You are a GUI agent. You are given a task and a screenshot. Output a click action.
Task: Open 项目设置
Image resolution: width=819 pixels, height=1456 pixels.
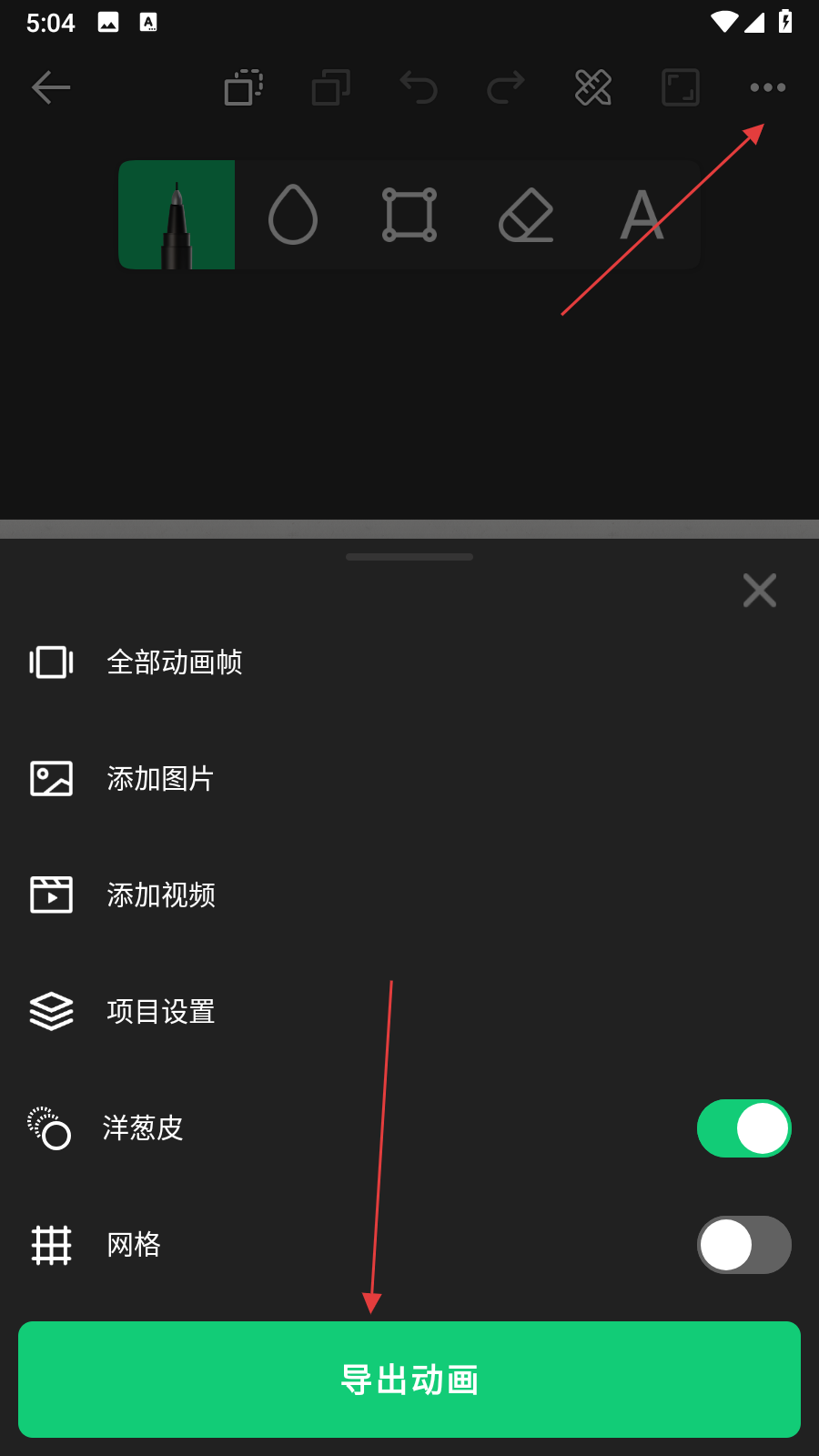[160, 1012]
